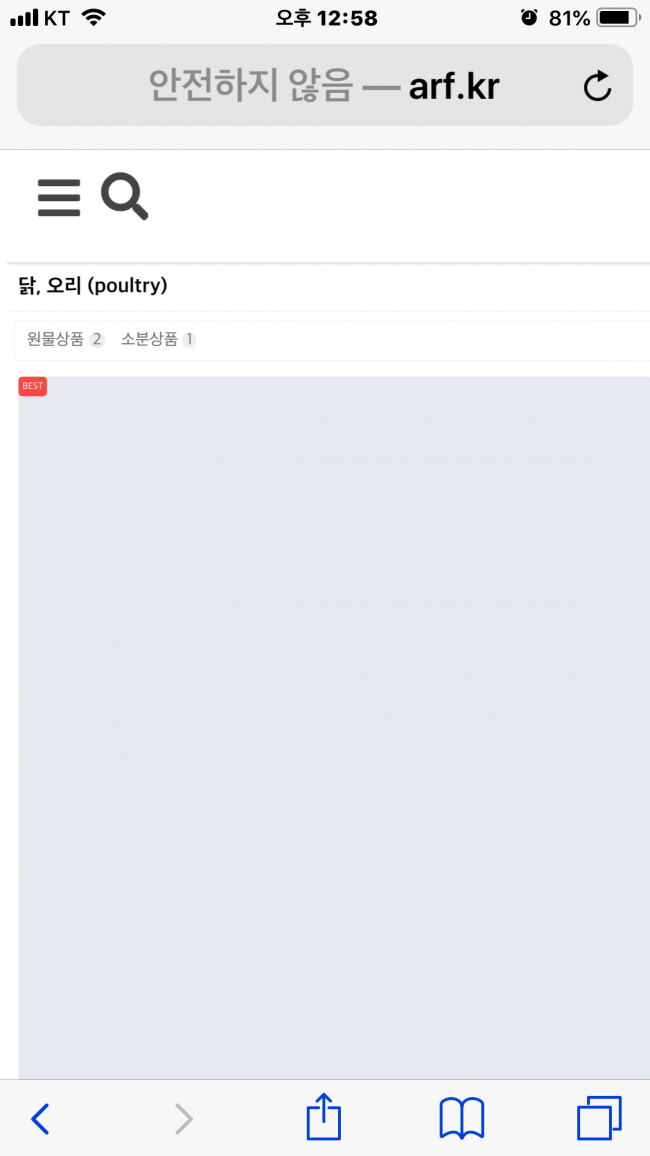650x1156 pixels.
Task: Select the 원물상품 category filter
Action: [64, 340]
